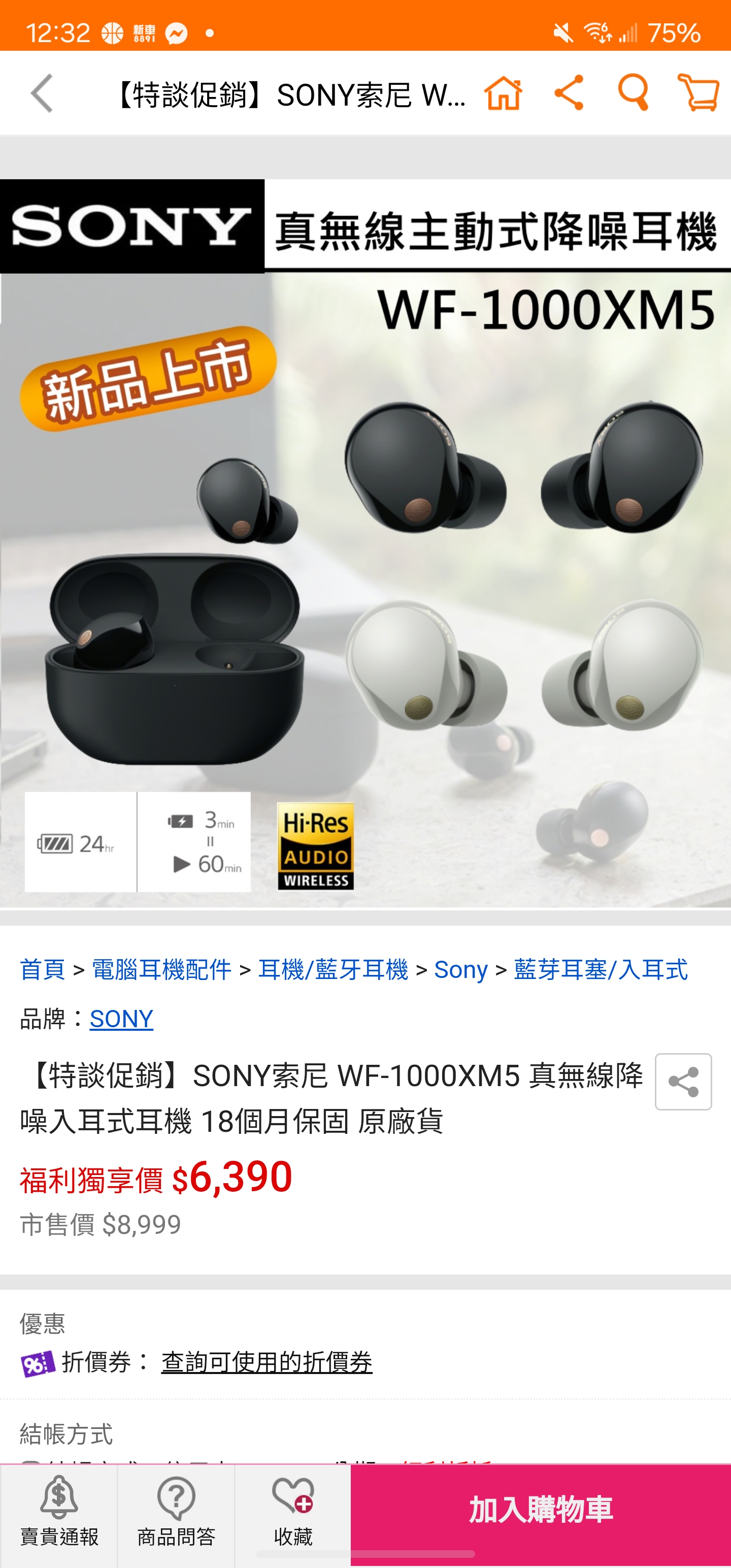The height and width of the screenshot is (1568, 731).
Task: Tap share button beside product title
Action: (x=683, y=1082)
